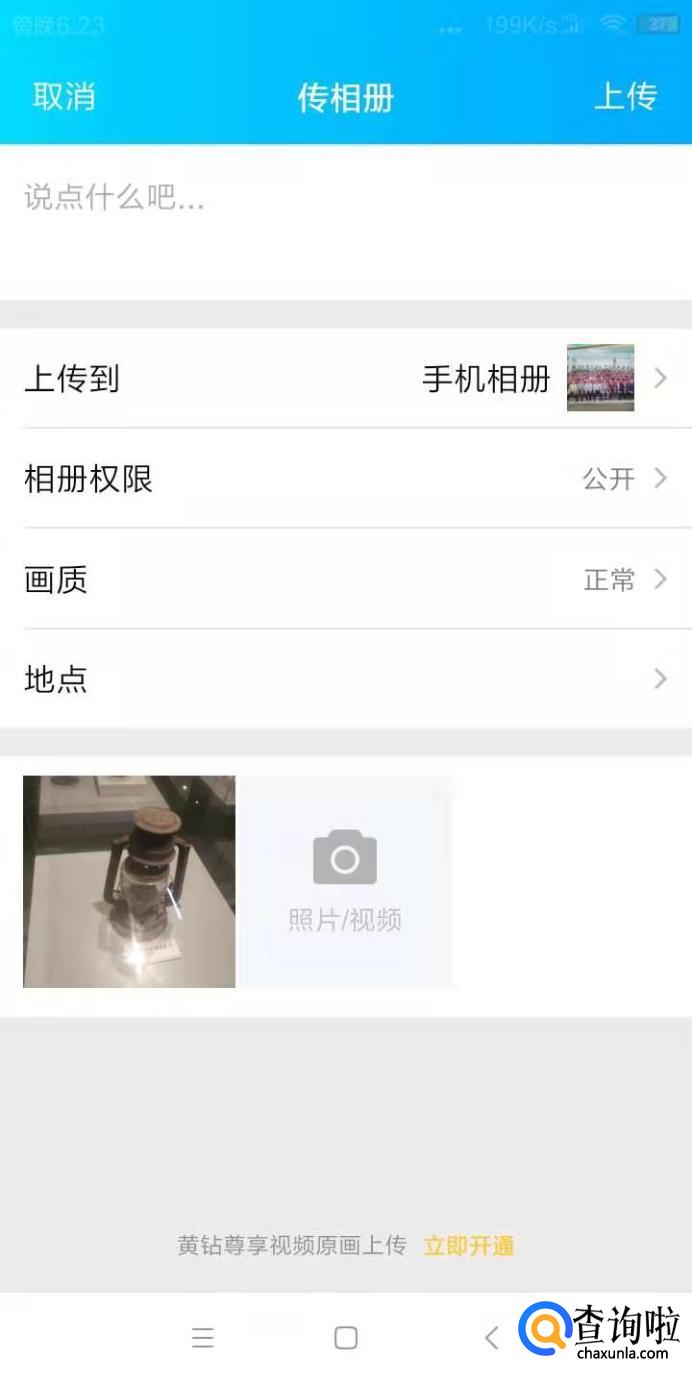The width and height of the screenshot is (692, 1384).
Task: Change the 画质 quality setting
Action: pos(346,579)
